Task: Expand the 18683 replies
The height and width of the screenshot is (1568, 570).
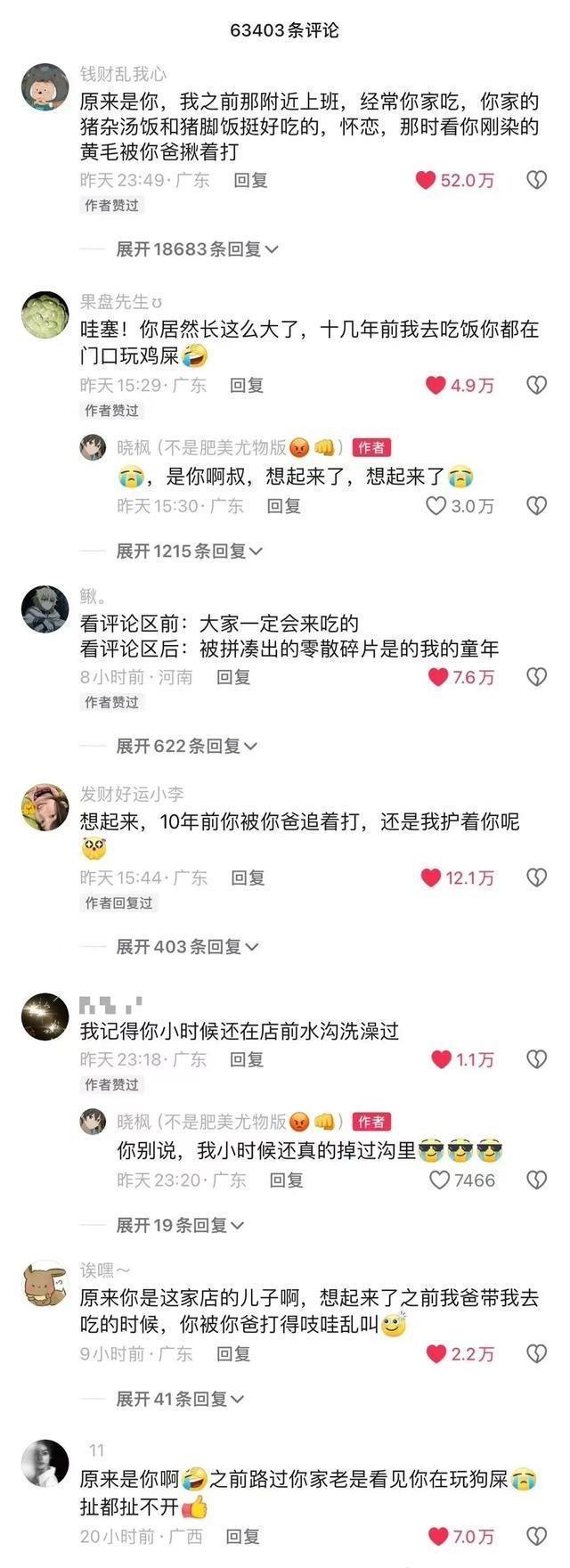Action: (197, 249)
